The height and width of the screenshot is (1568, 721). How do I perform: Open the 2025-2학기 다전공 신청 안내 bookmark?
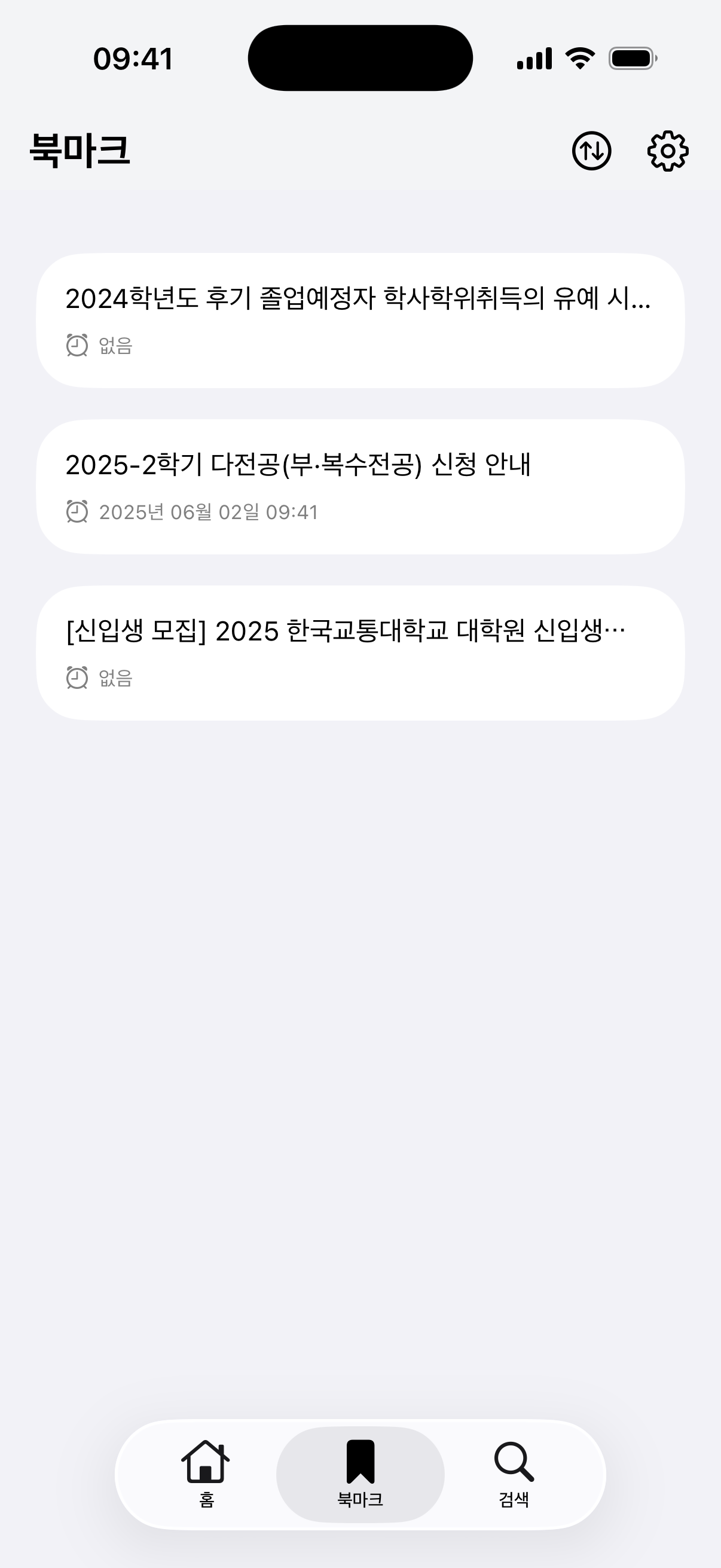coord(360,486)
